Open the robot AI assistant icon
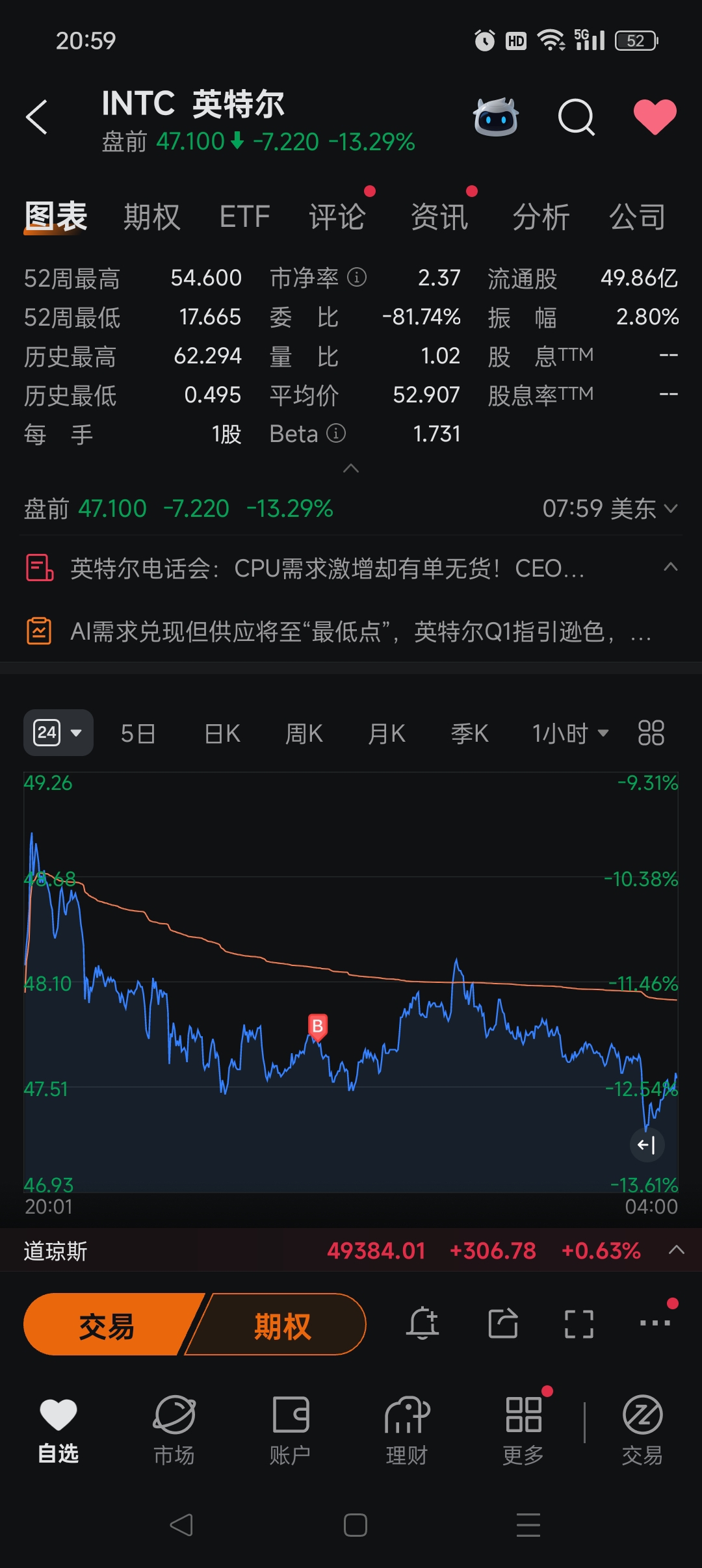Screen dimensions: 702x1568 [x=496, y=118]
